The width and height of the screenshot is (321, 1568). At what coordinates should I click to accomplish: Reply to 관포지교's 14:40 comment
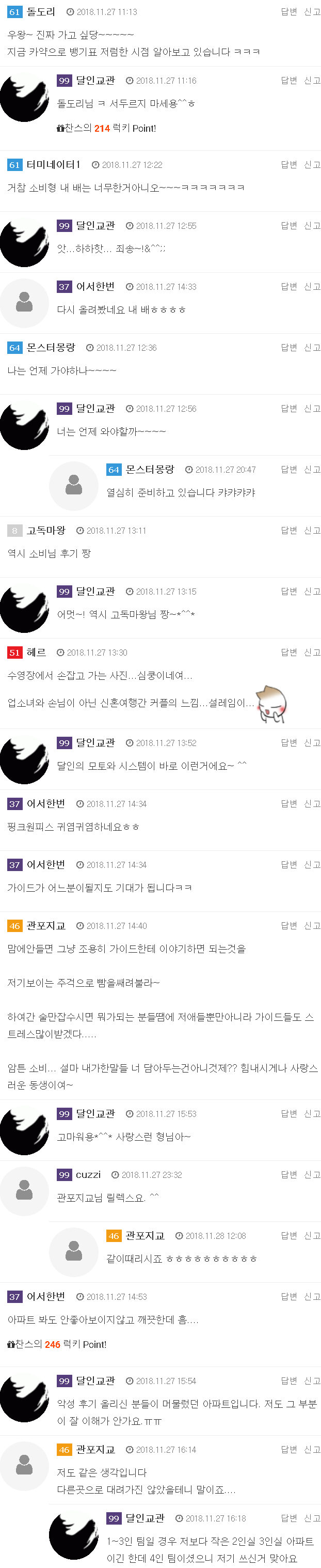tap(288, 925)
